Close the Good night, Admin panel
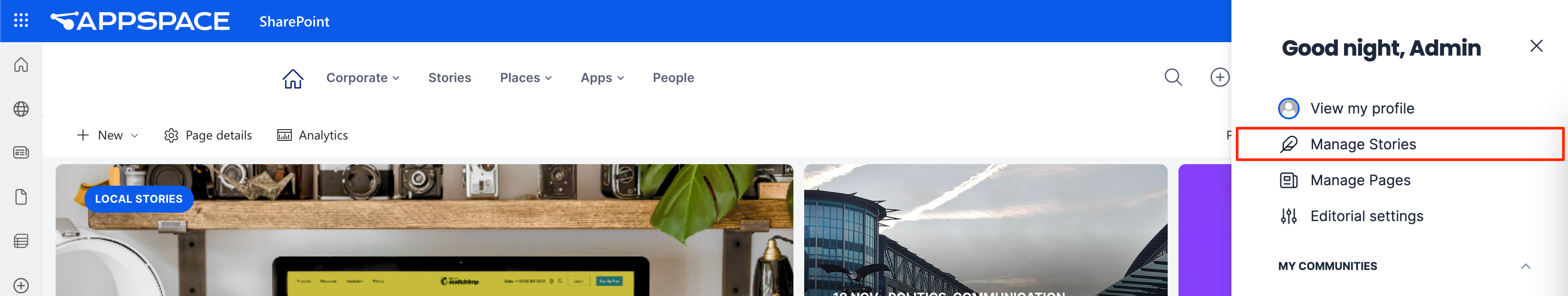1568x296 pixels. click(x=1536, y=46)
